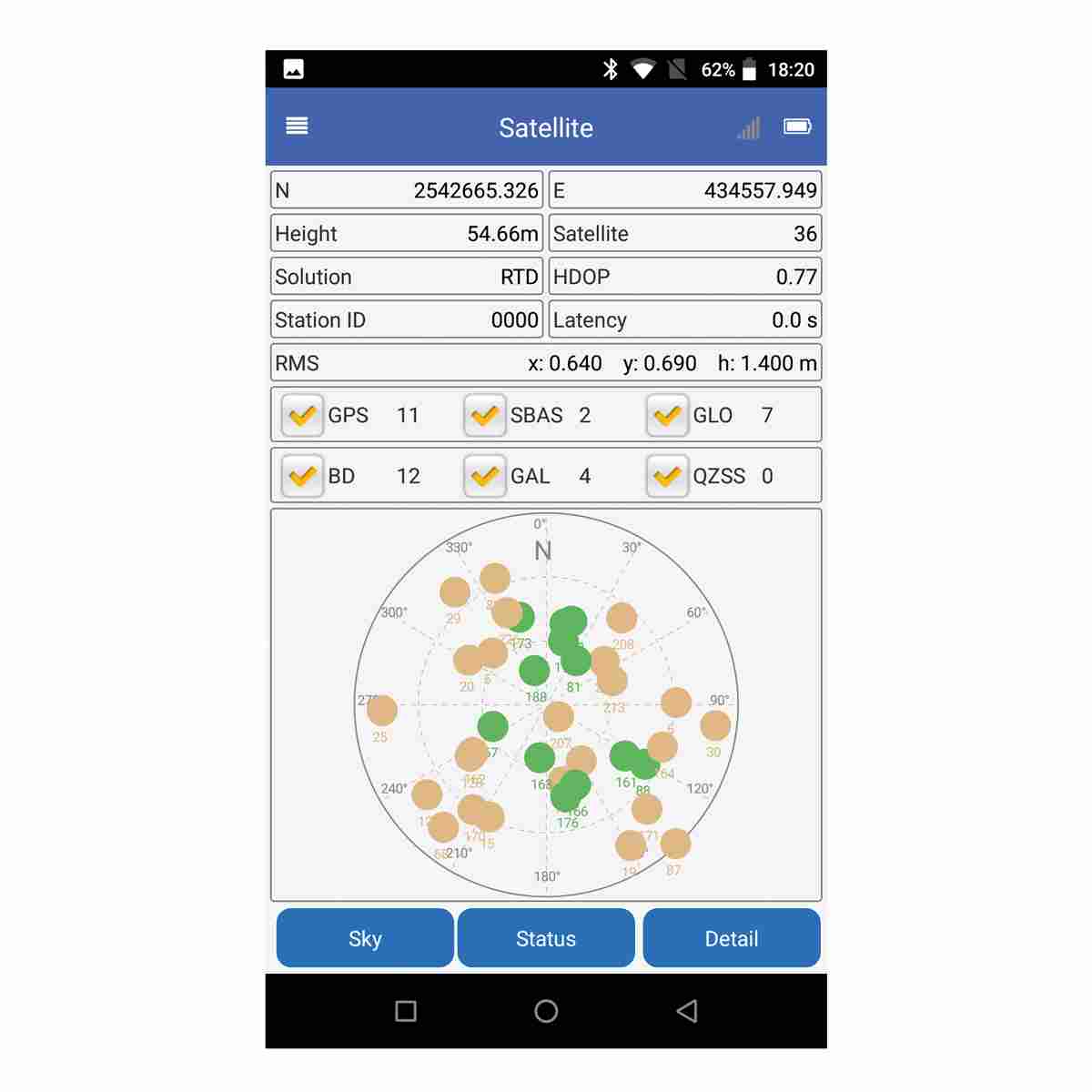This screenshot has width=1092, height=1092.
Task: Show the Detail view
Action: pos(731,938)
